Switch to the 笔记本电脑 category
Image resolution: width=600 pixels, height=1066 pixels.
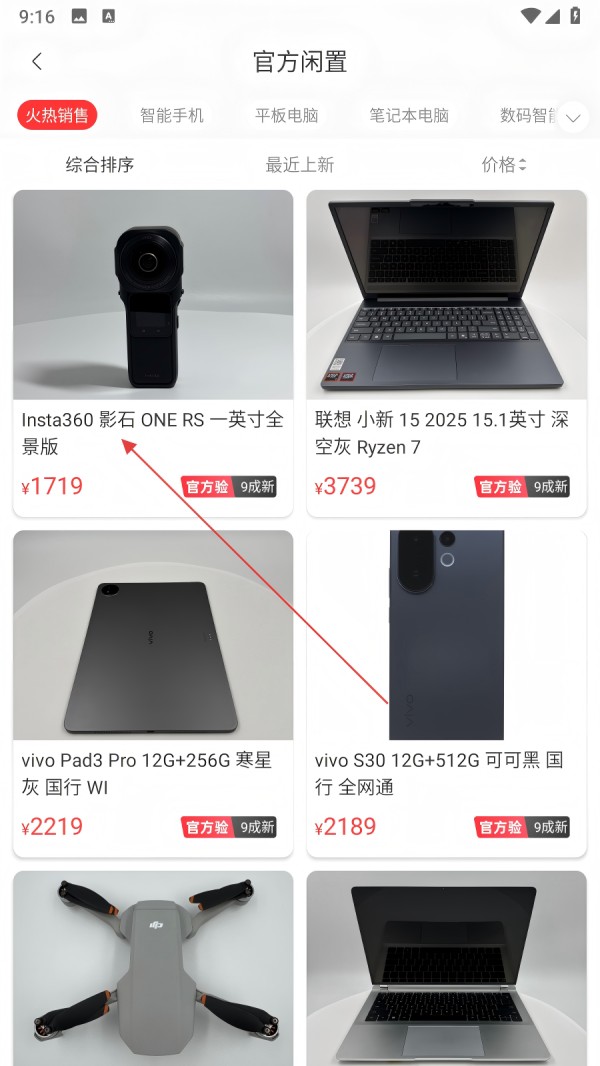pyautogui.click(x=408, y=115)
